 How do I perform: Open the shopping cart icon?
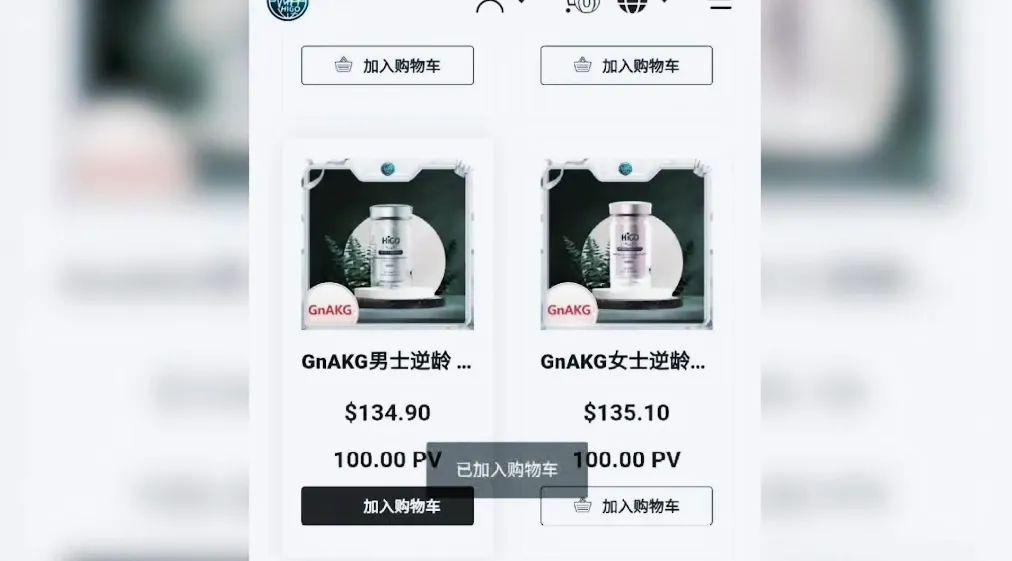[x=582, y=5]
